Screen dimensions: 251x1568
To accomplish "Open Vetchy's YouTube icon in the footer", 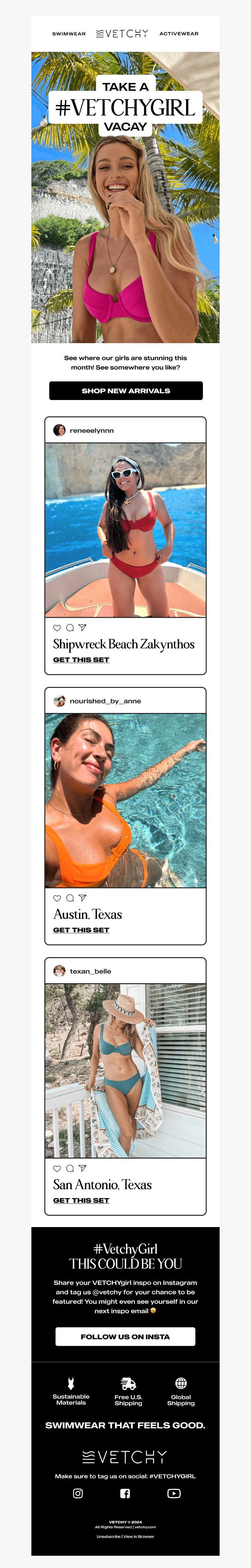I will click(x=174, y=1493).
